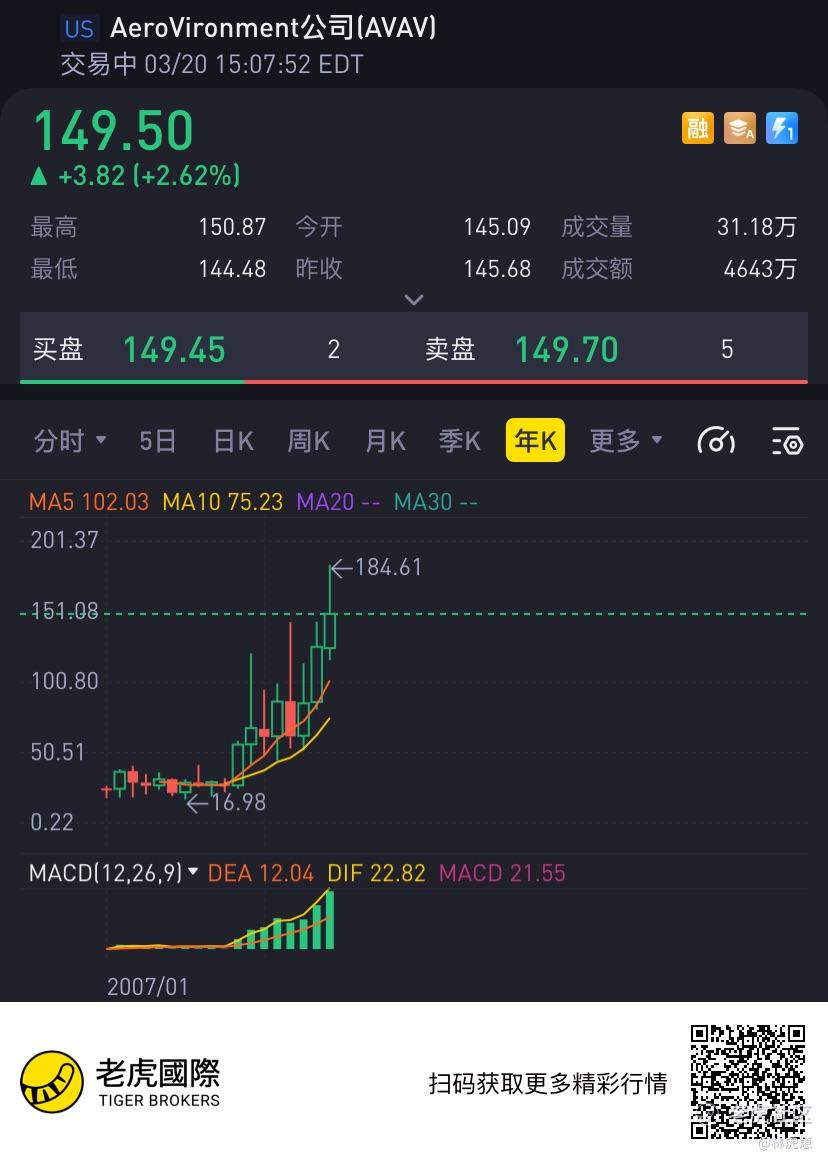
Task: Switch to the 日K chart
Action: tap(233, 441)
